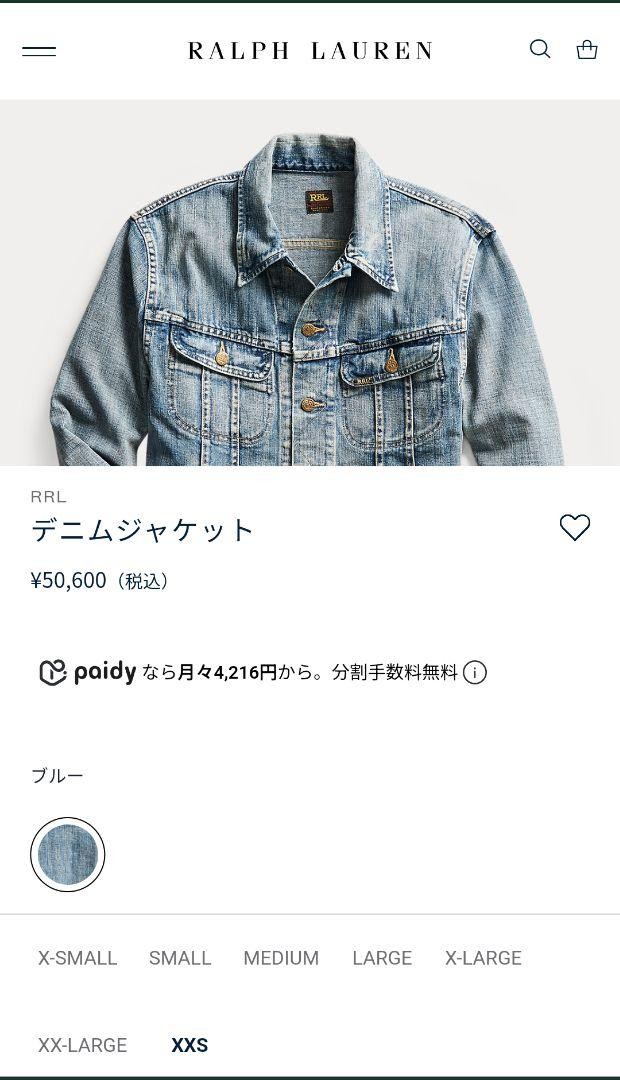The height and width of the screenshot is (1080, 620).
Task: Show Paidy installment info details
Action: click(x=475, y=673)
